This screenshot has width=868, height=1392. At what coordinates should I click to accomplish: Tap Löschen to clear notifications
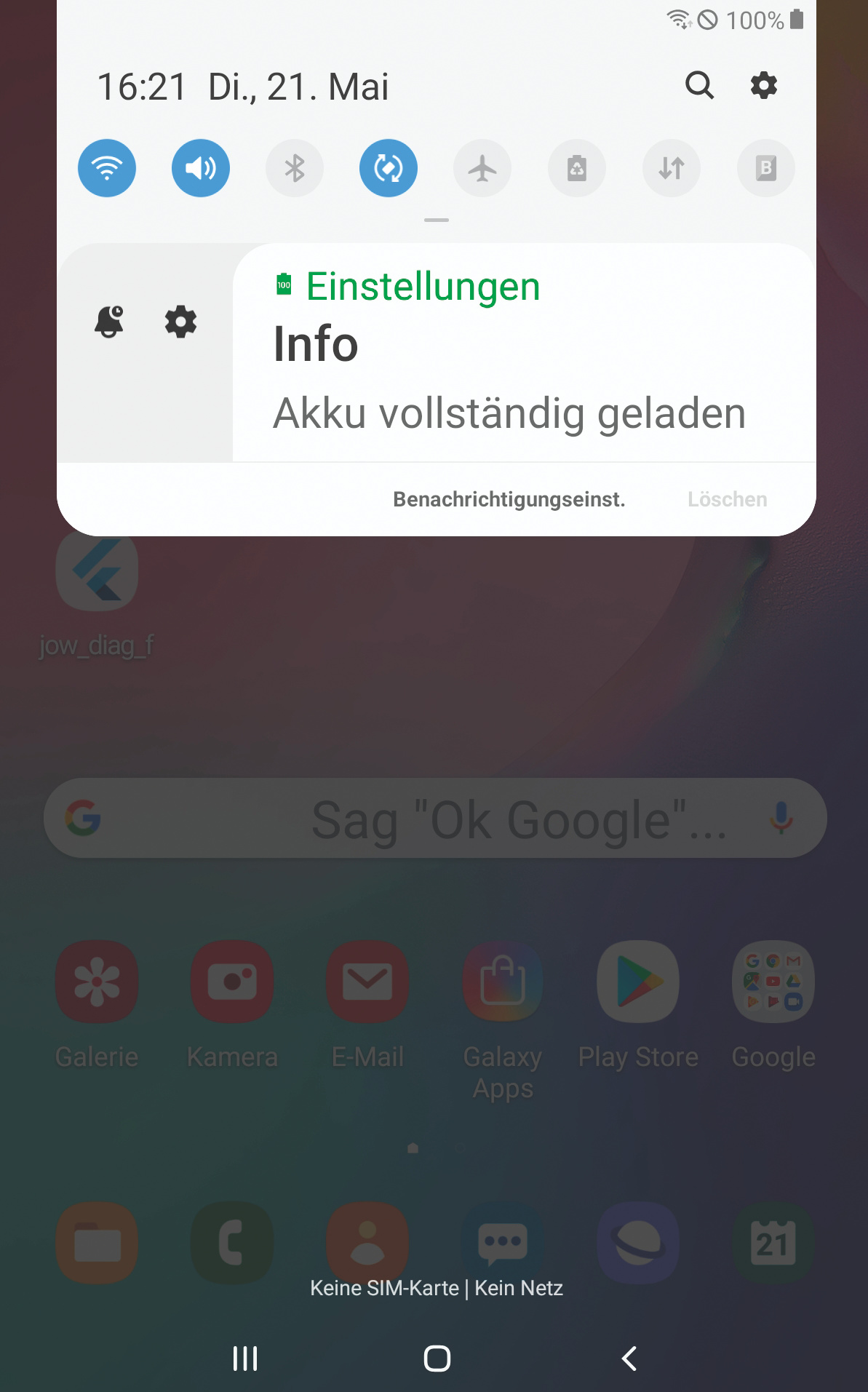pyautogui.click(x=727, y=499)
